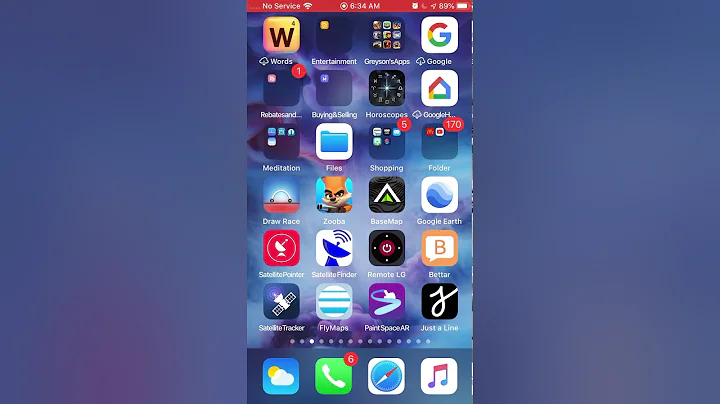Open the Google Home app
This screenshot has width=720, height=404.
point(439,89)
